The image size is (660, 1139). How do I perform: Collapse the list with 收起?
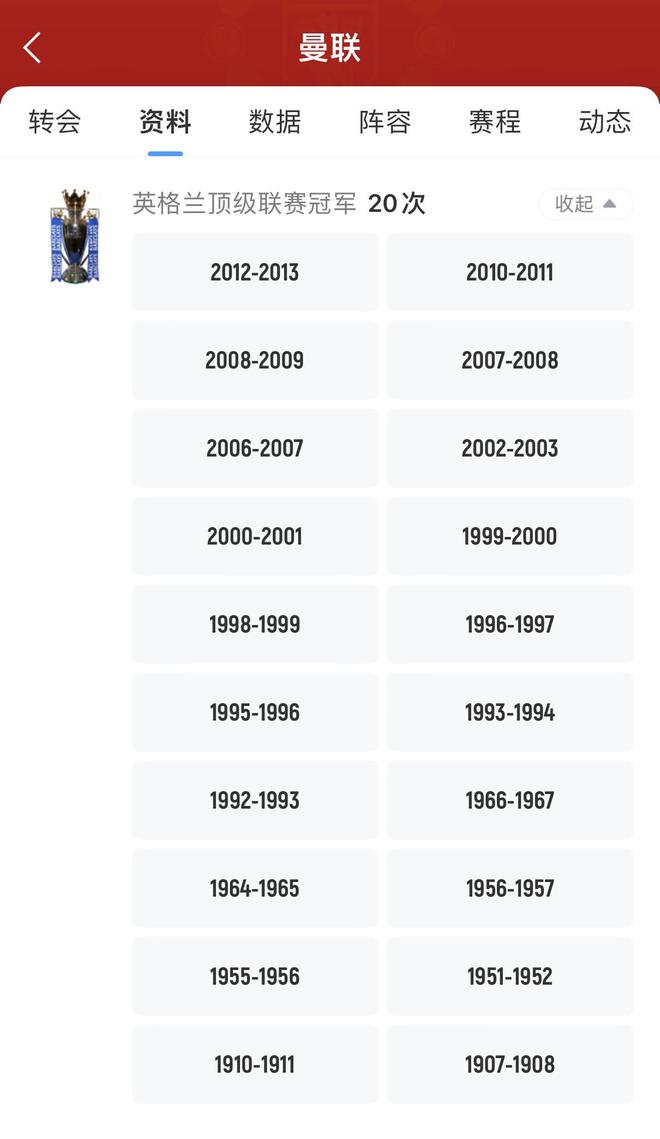click(586, 204)
